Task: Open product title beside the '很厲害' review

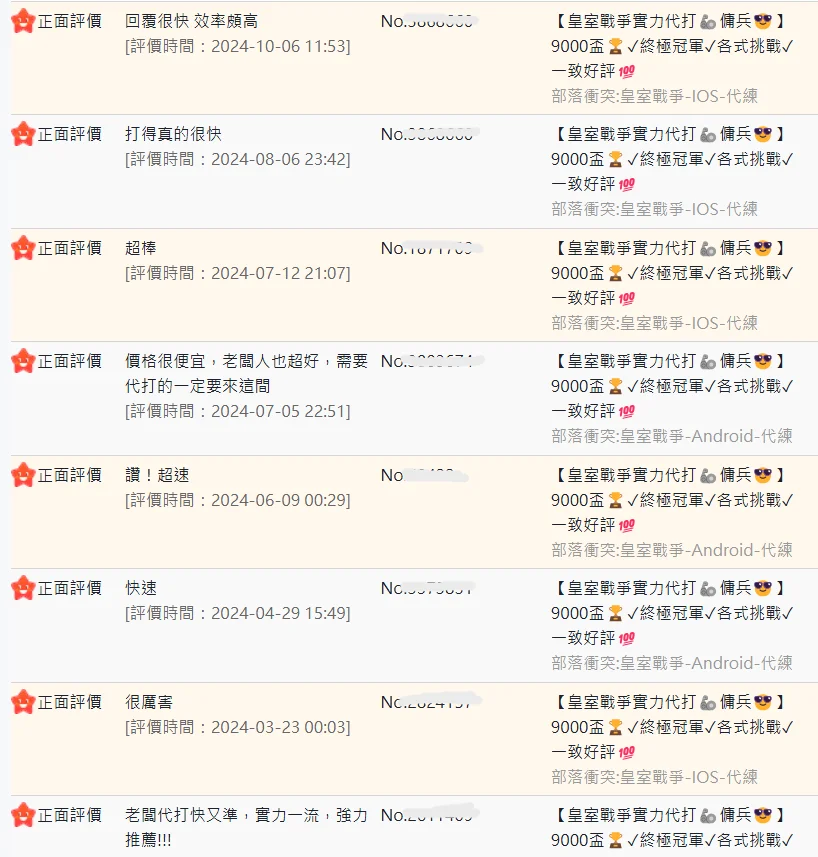Action: click(672, 726)
